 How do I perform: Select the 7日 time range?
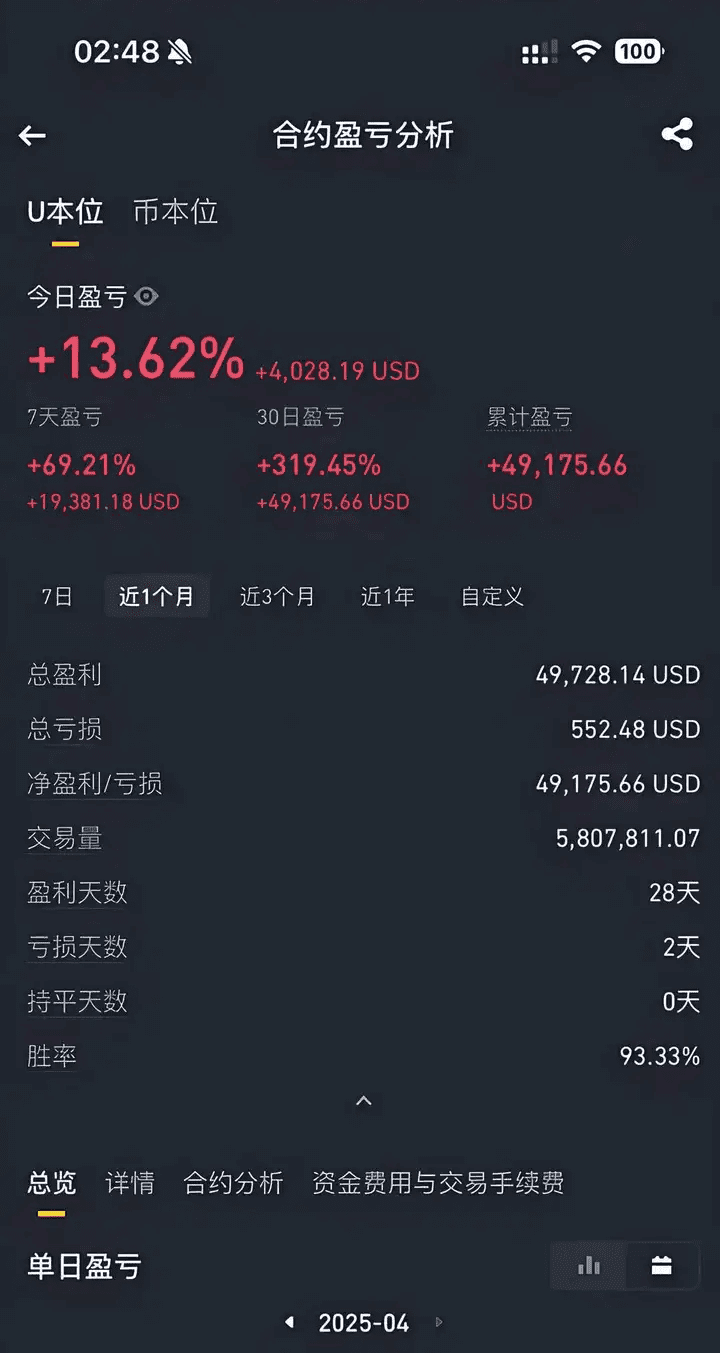(57, 597)
